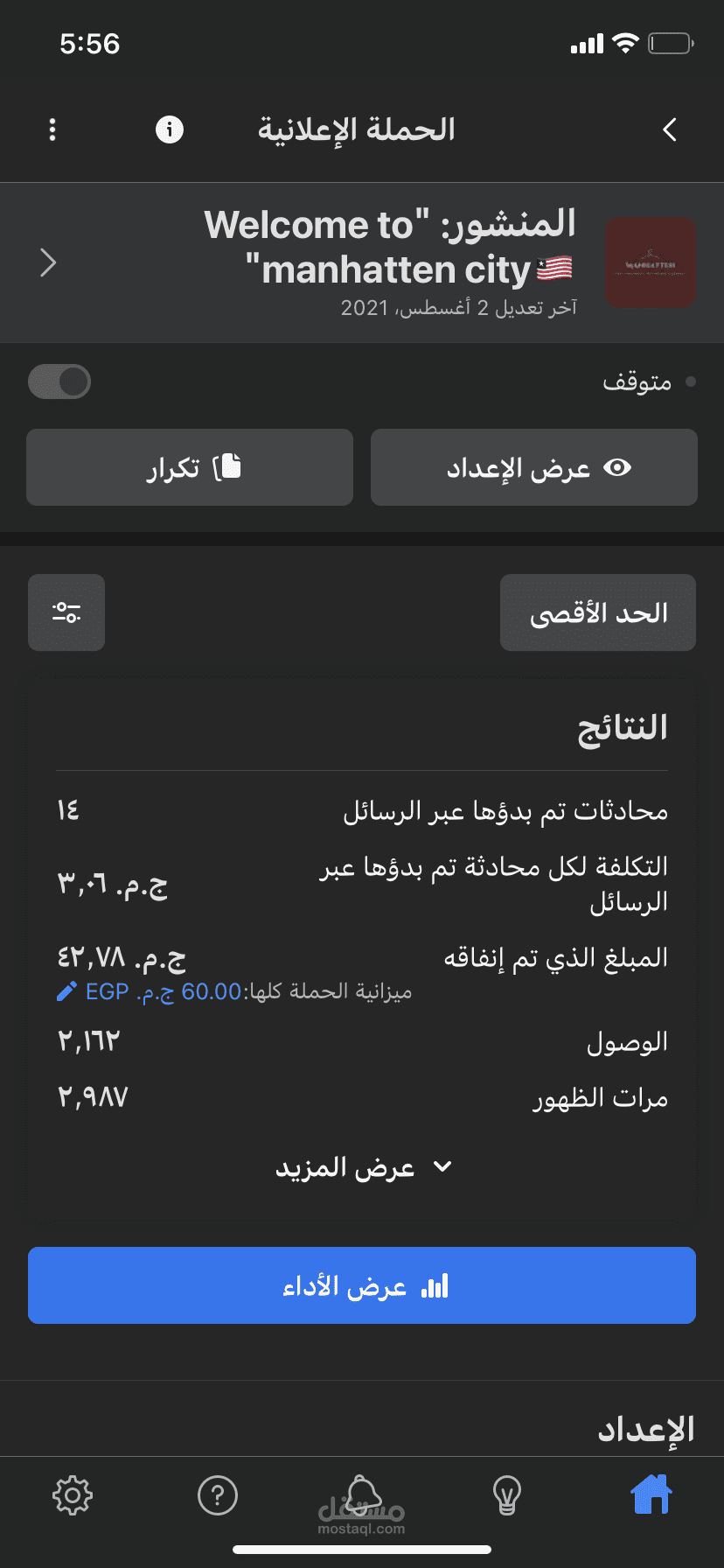Open the settings gear tab
The height and width of the screenshot is (1568, 724).
(73, 1494)
